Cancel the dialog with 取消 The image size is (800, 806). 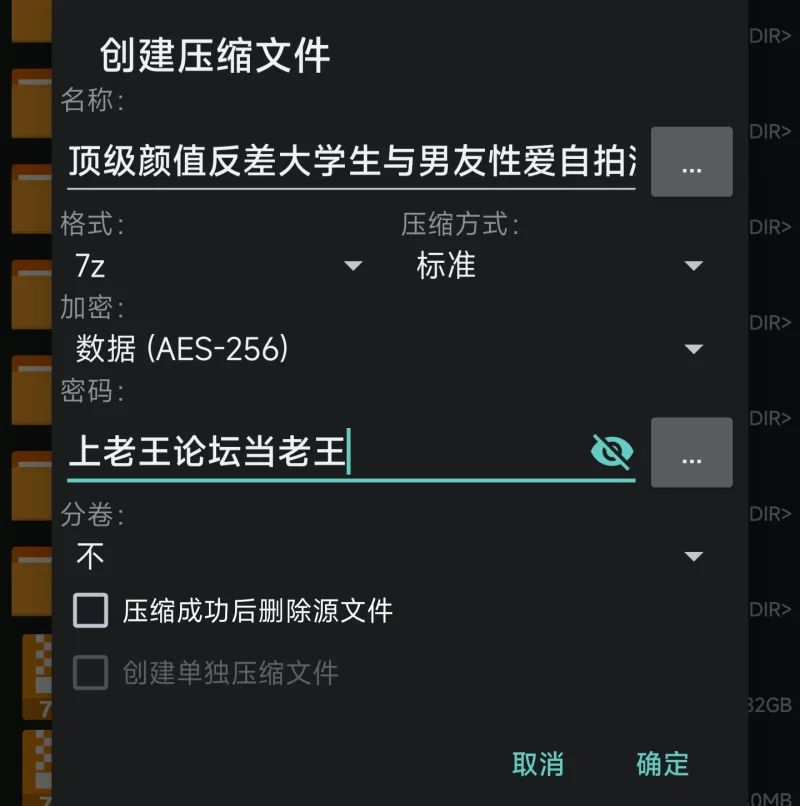click(538, 764)
